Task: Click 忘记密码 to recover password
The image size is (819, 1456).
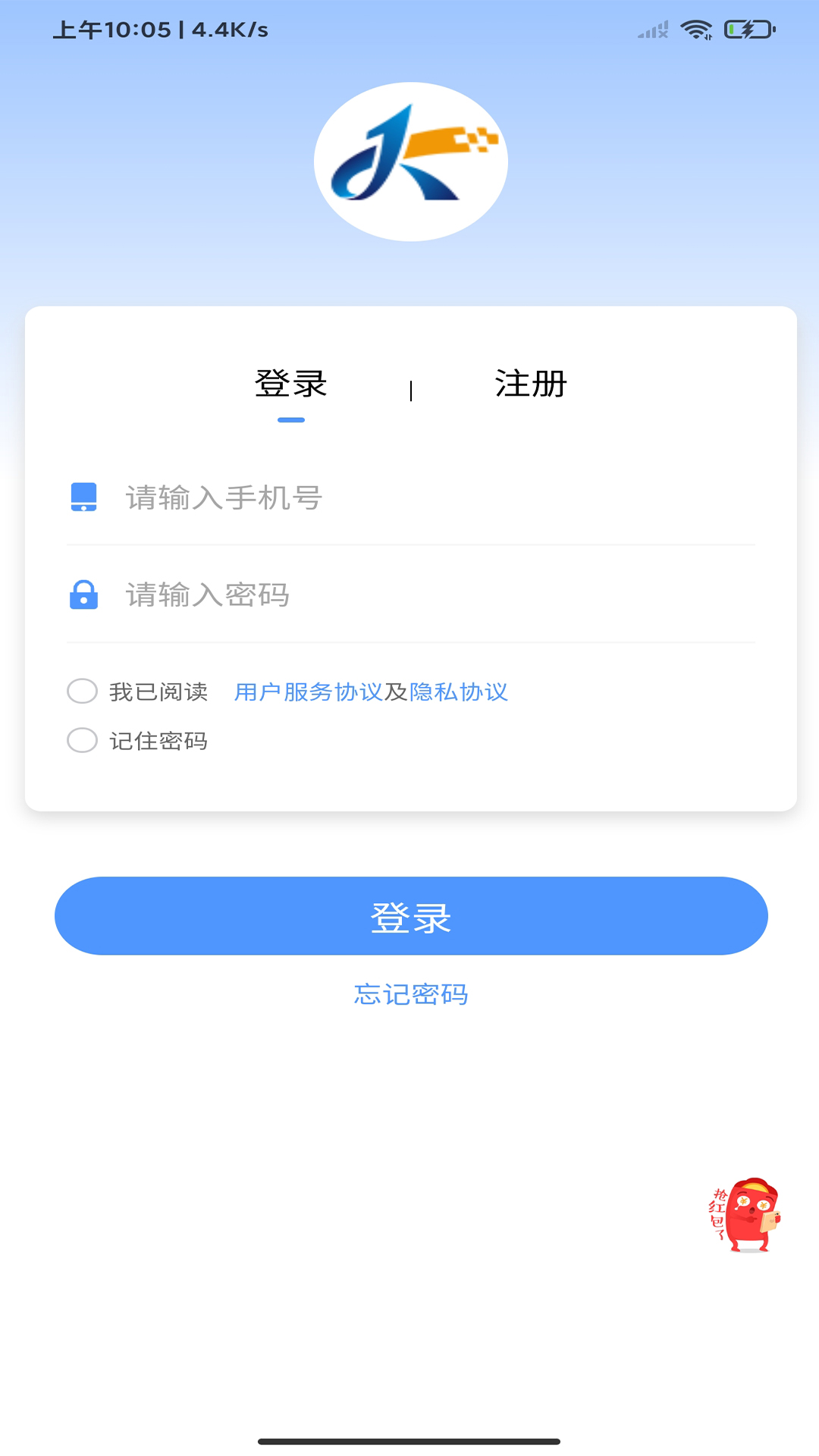Action: [409, 993]
